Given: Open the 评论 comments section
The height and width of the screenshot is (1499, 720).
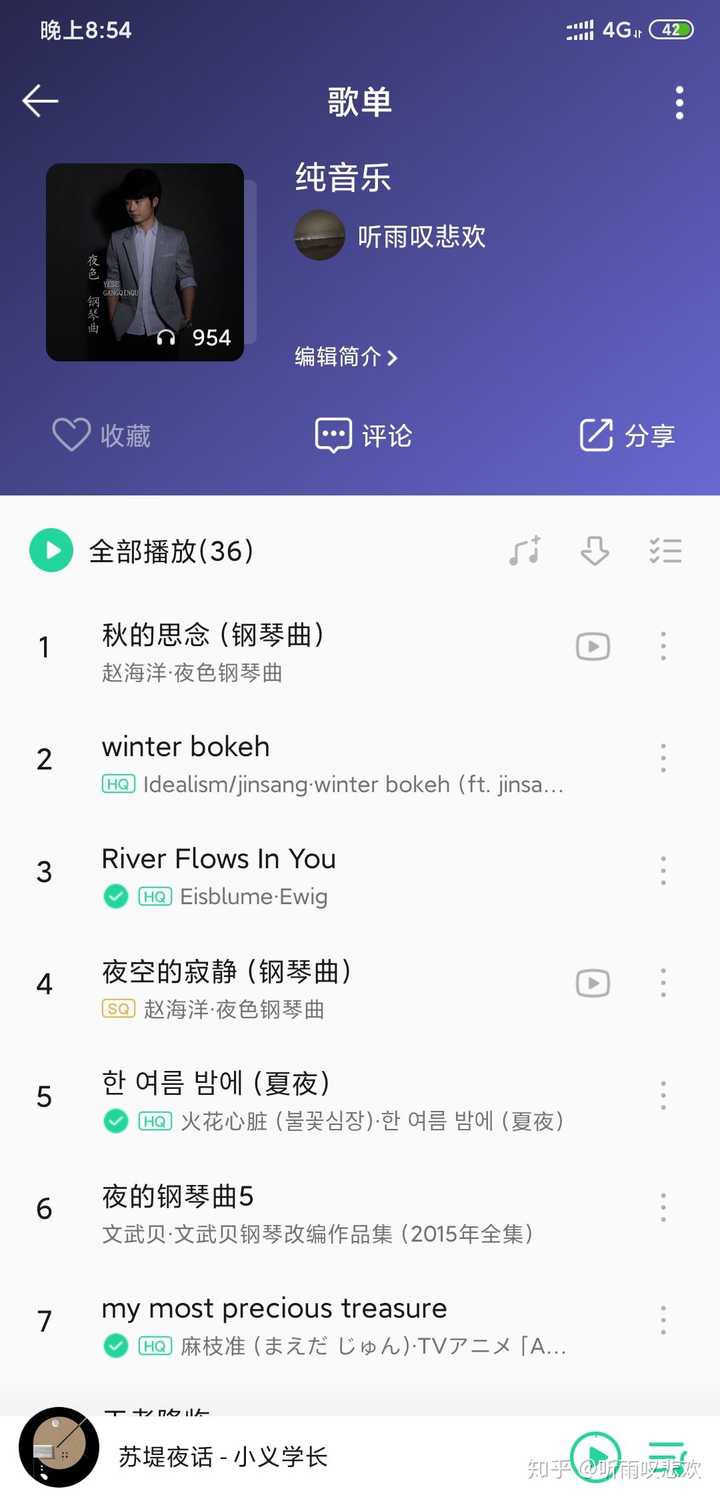Looking at the screenshot, I should (x=363, y=435).
